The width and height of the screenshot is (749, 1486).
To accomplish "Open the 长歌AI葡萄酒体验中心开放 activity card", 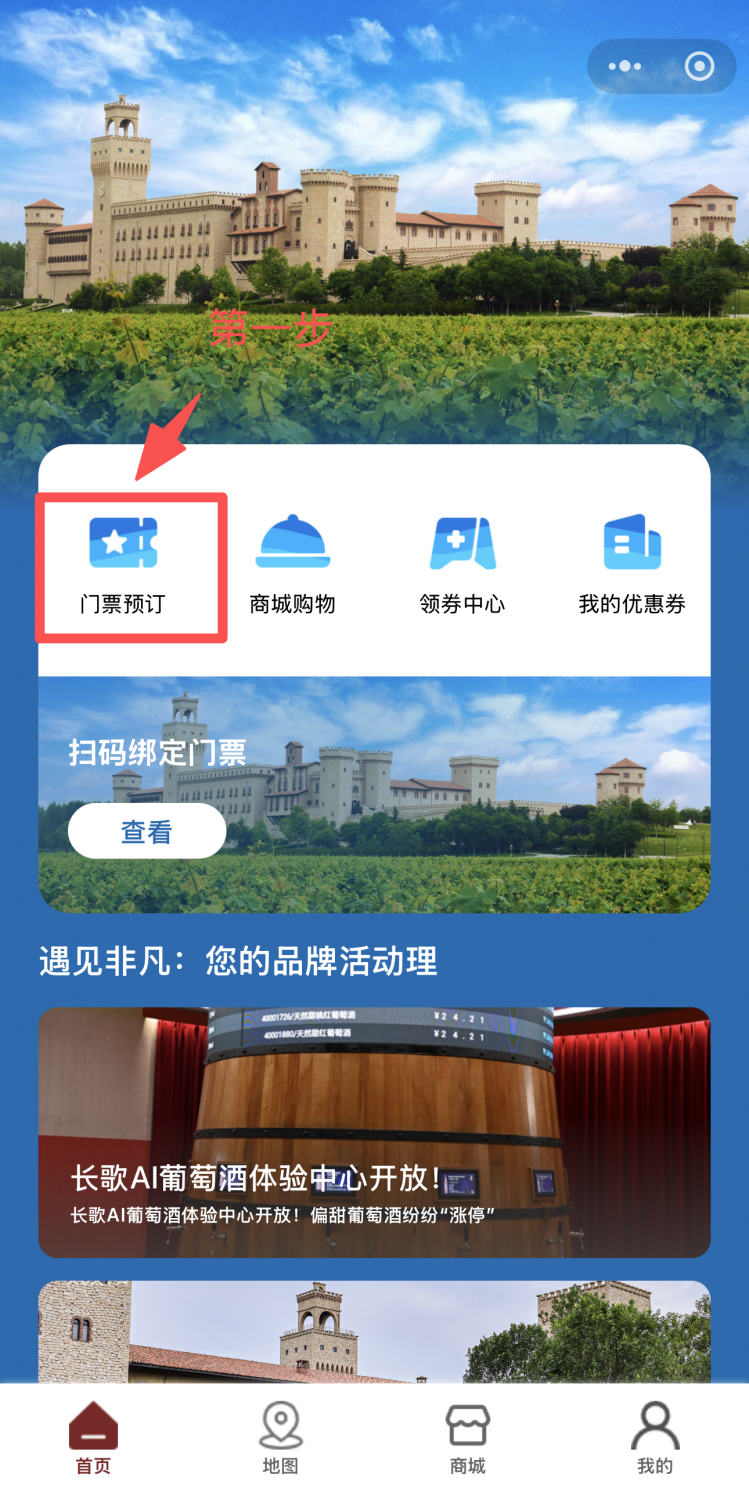I will coord(374,1131).
